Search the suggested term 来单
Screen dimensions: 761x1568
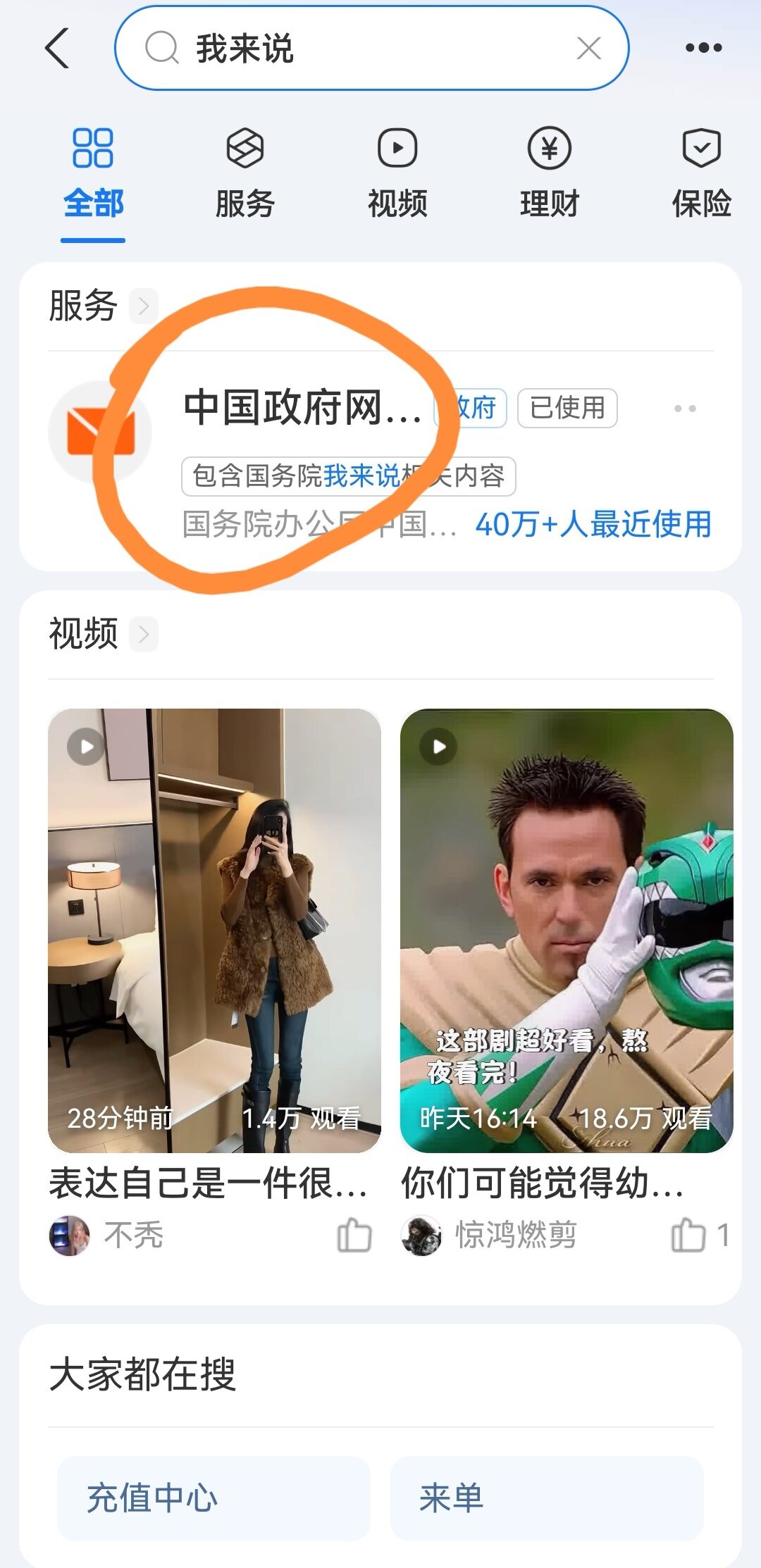pyautogui.click(x=547, y=1498)
